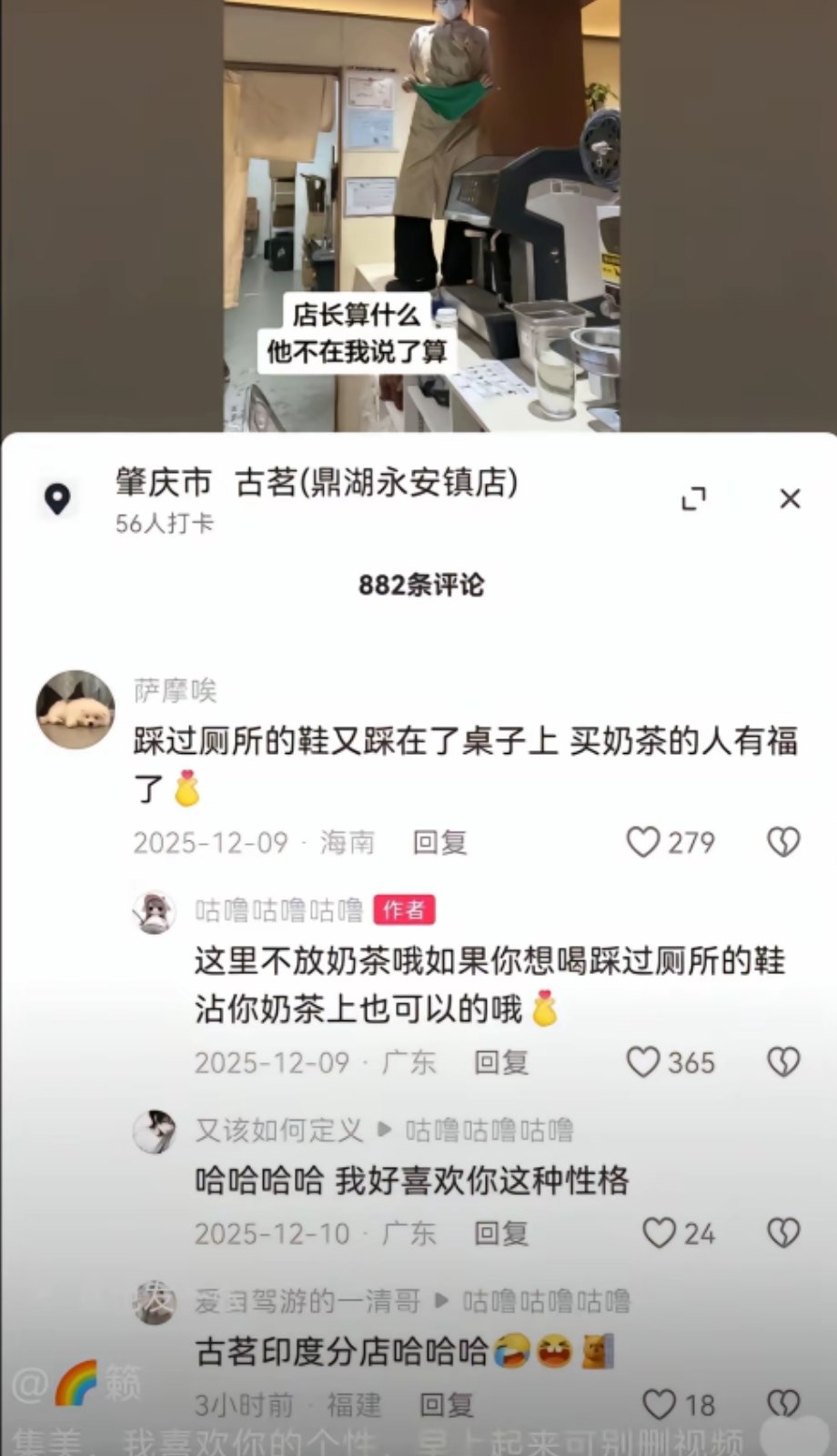Reply to author's 2025-12-09 comment

tap(500, 1062)
